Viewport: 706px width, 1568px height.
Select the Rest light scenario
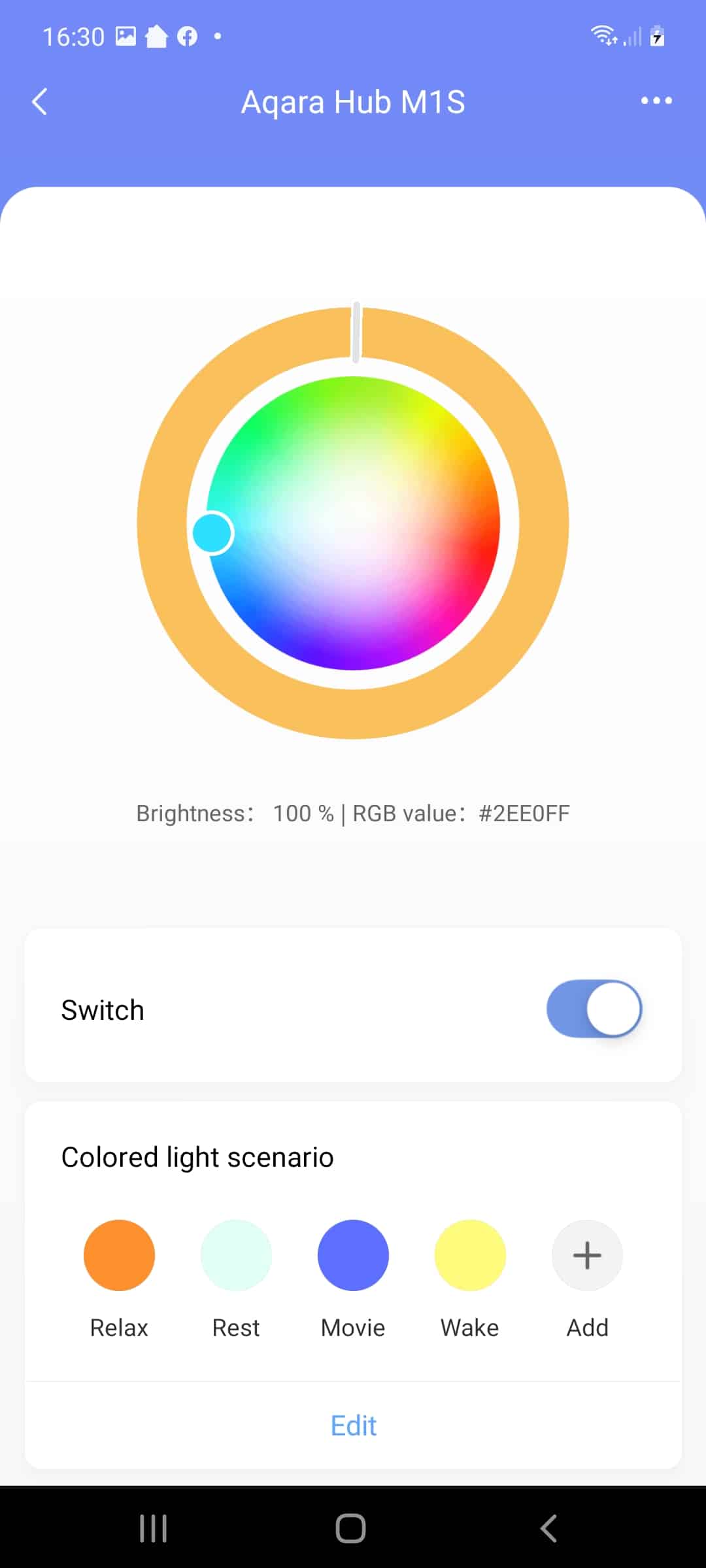pos(236,1255)
